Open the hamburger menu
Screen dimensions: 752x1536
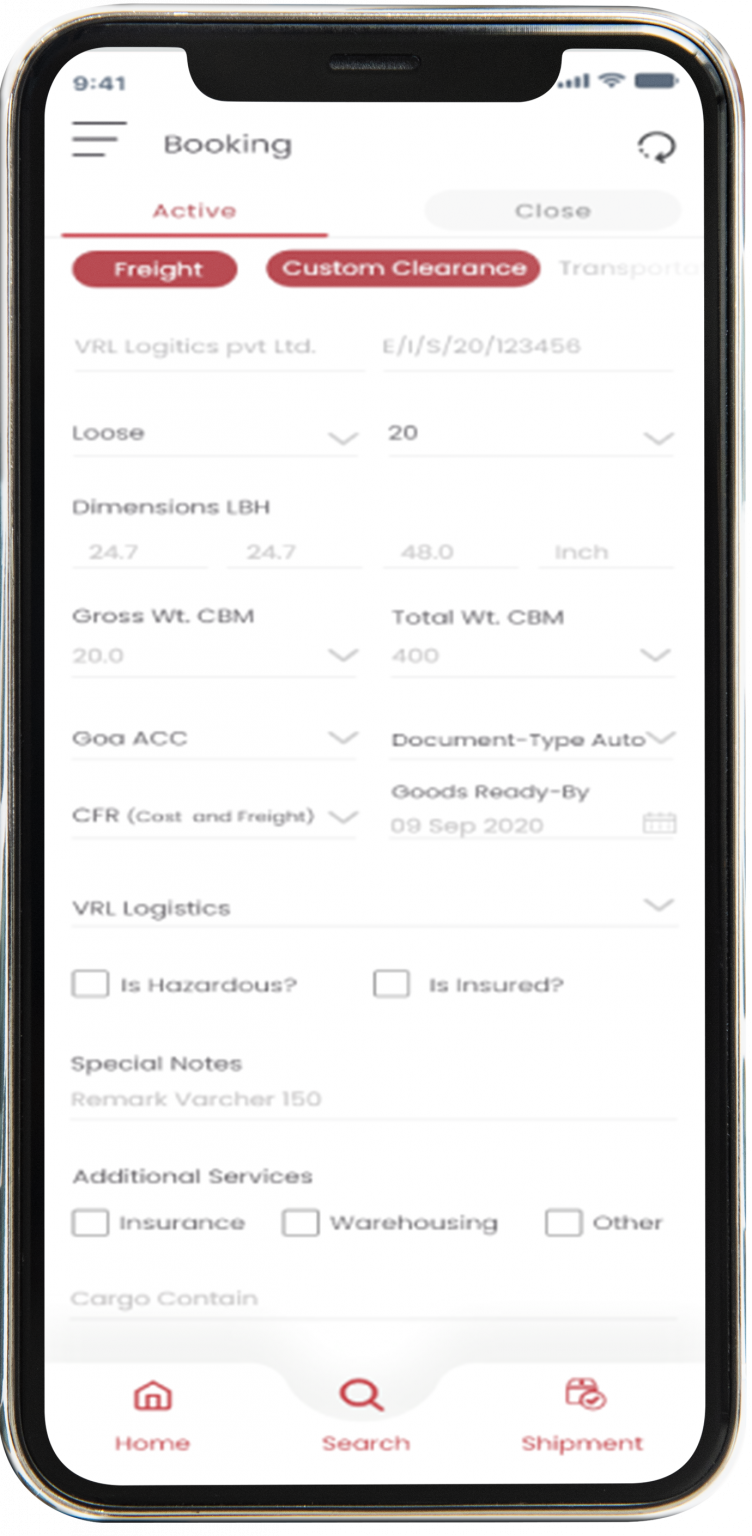click(x=99, y=139)
